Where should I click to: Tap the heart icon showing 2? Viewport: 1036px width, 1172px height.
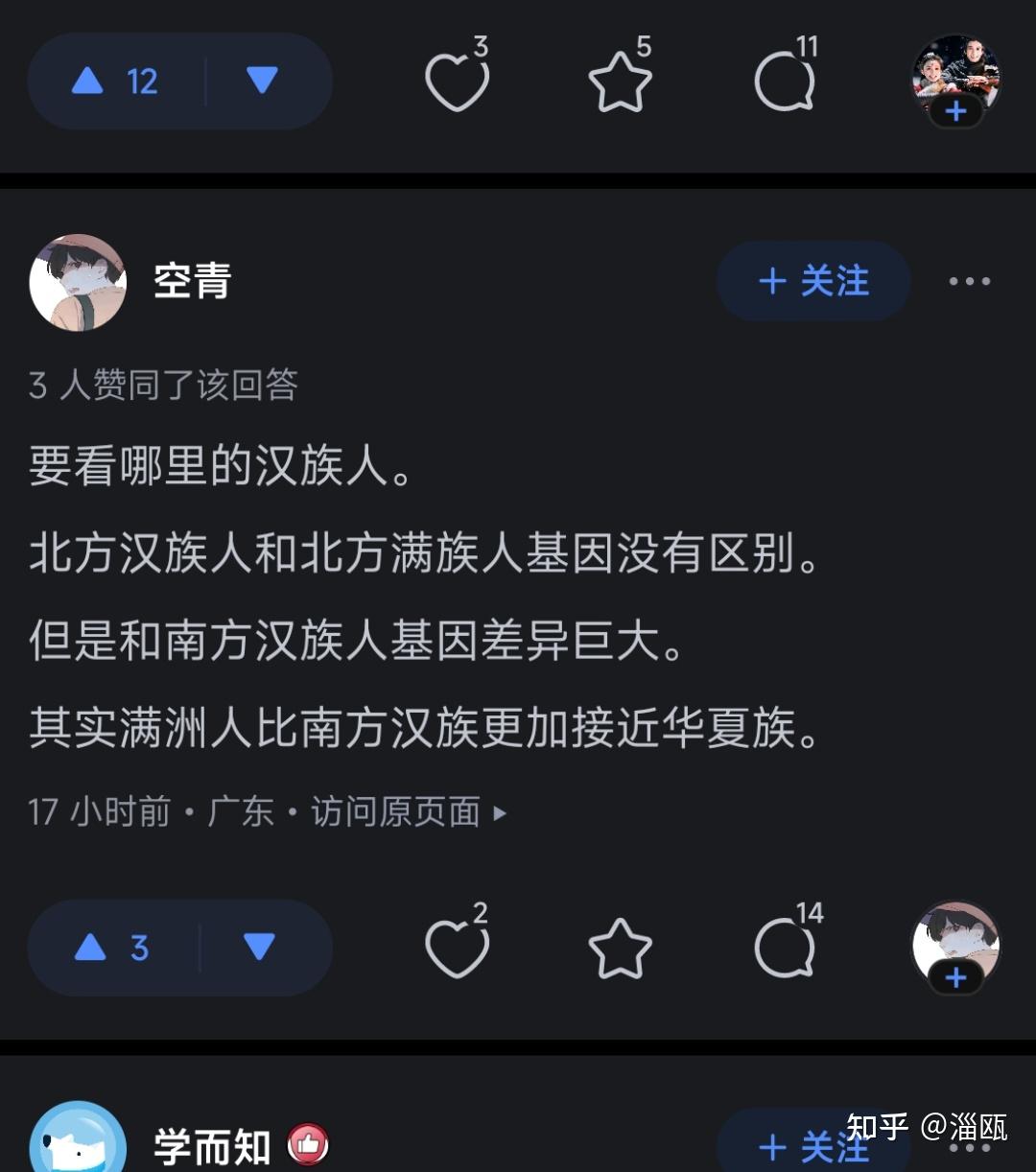[457, 949]
